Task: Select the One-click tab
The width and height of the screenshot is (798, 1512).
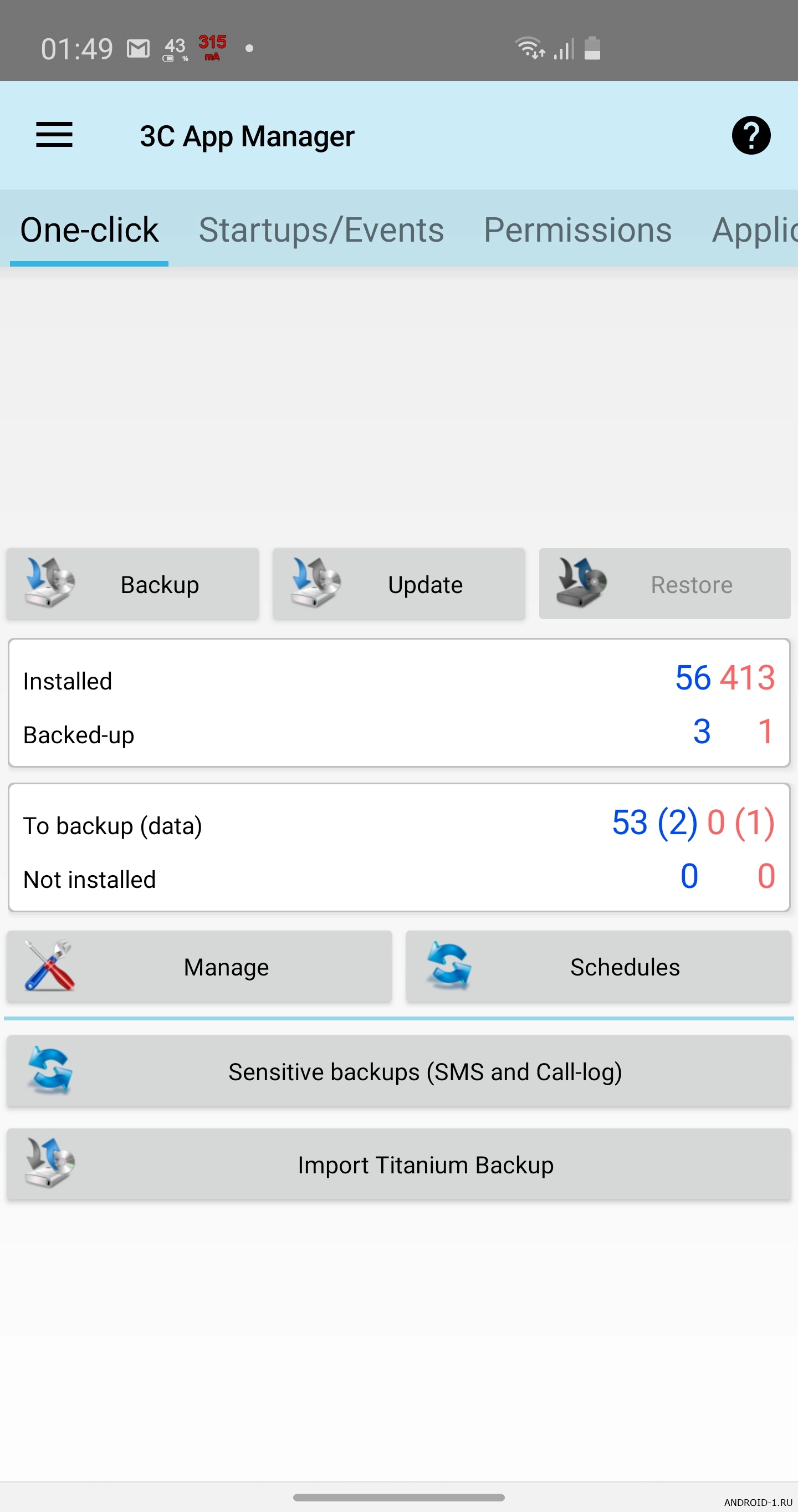Action: tap(89, 229)
